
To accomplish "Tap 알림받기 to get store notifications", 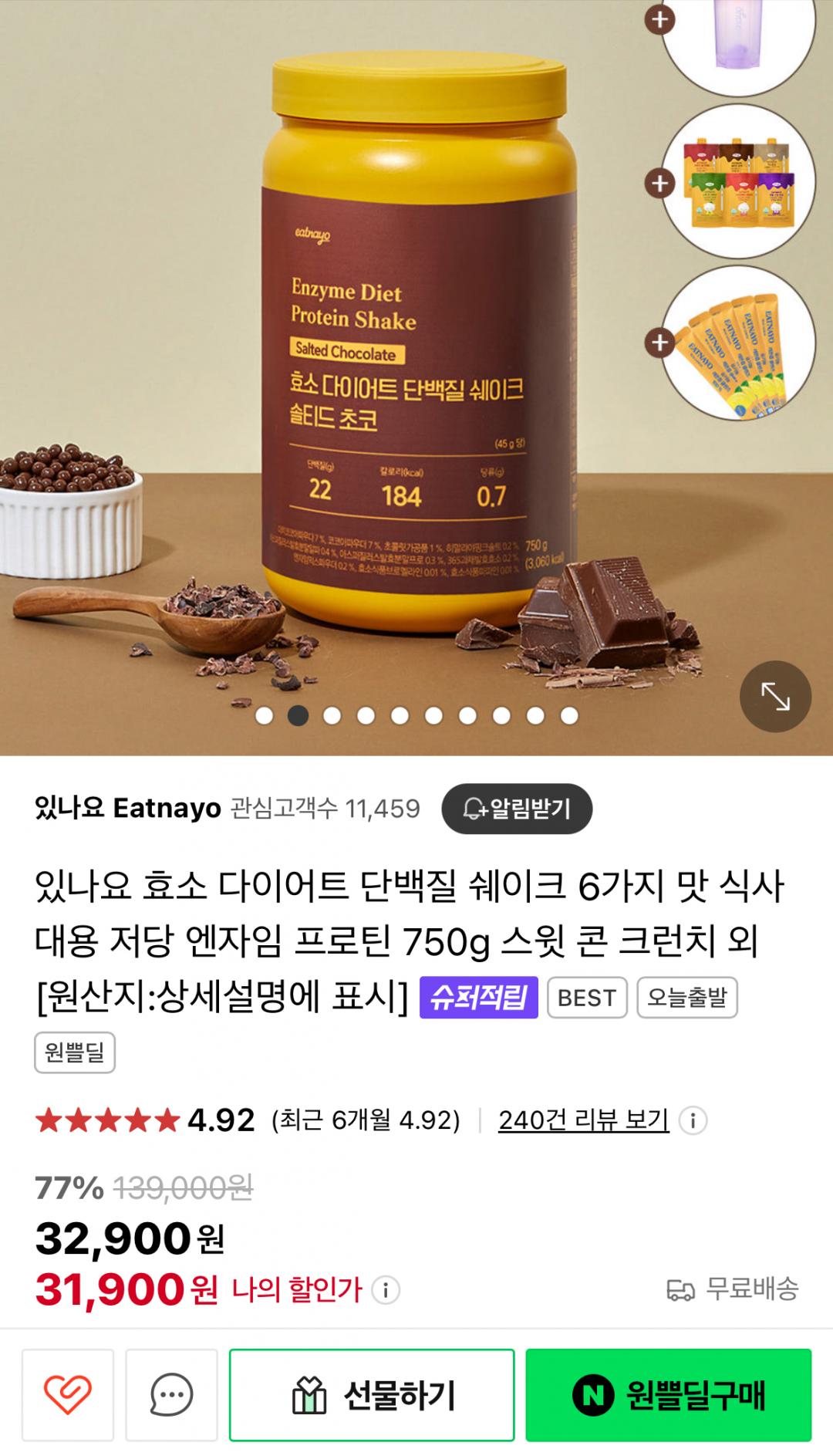I will pyautogui.click(x=517, y=809).
